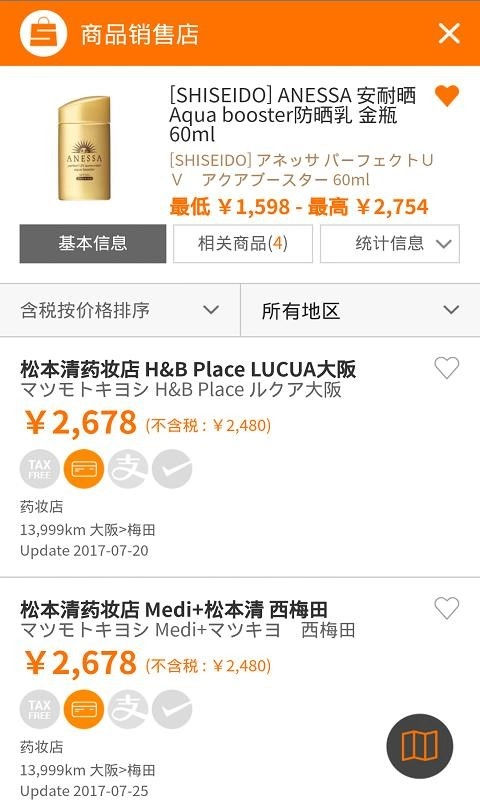Favorite the H&B Place LUCUA大阪 store
The height and width of the screenshot is (800, 480).
click(x=447, y=368)
